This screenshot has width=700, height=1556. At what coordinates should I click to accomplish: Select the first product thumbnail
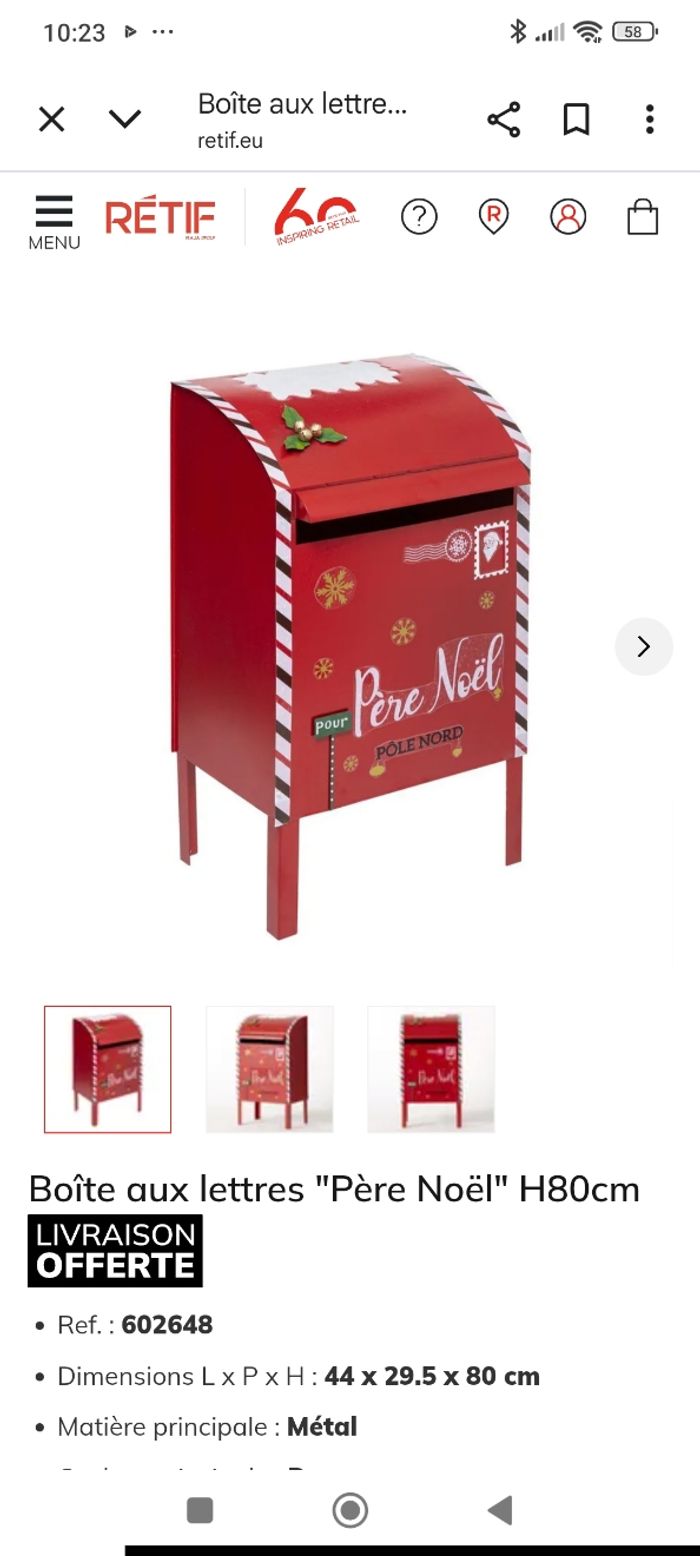tap(108, 1069)
